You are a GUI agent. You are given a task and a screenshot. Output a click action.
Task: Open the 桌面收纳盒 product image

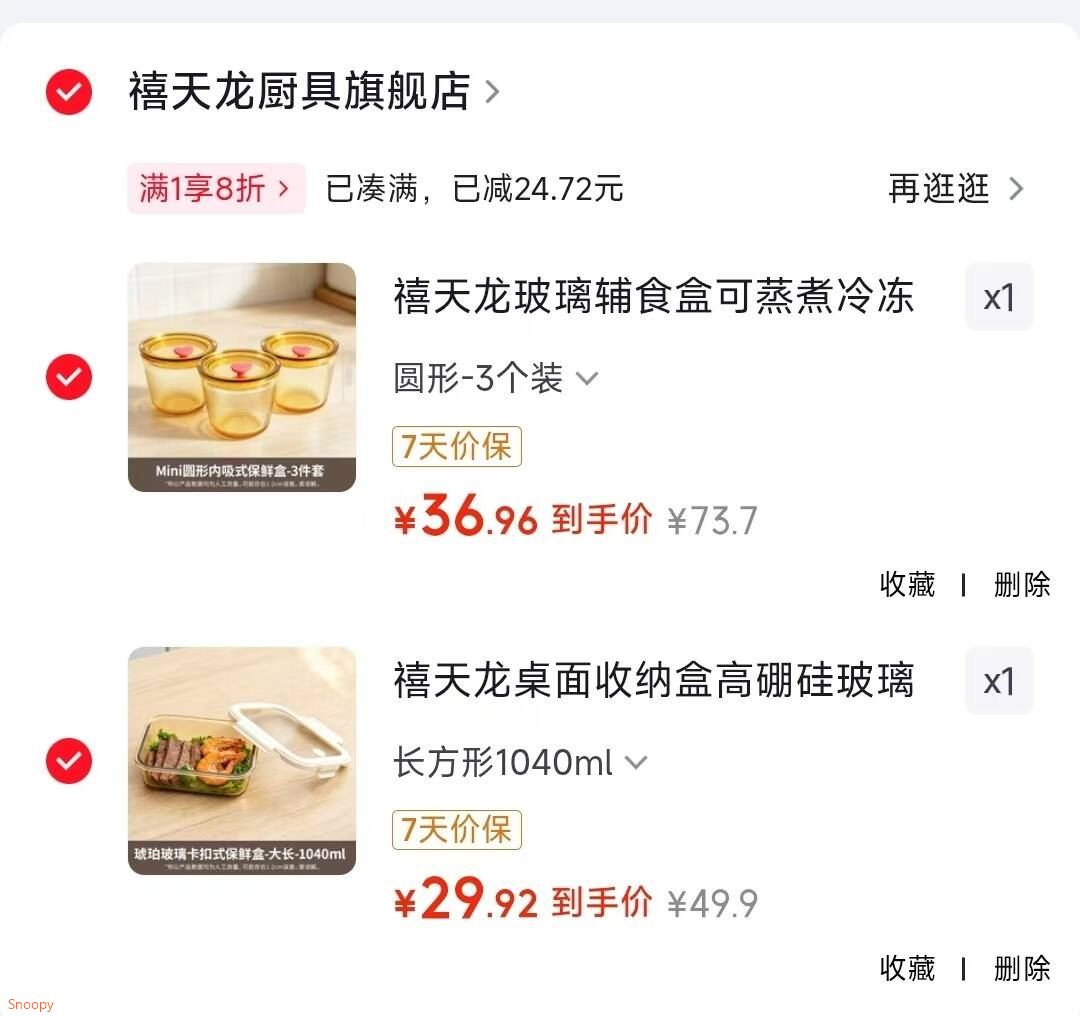click(x=242, y=760)
